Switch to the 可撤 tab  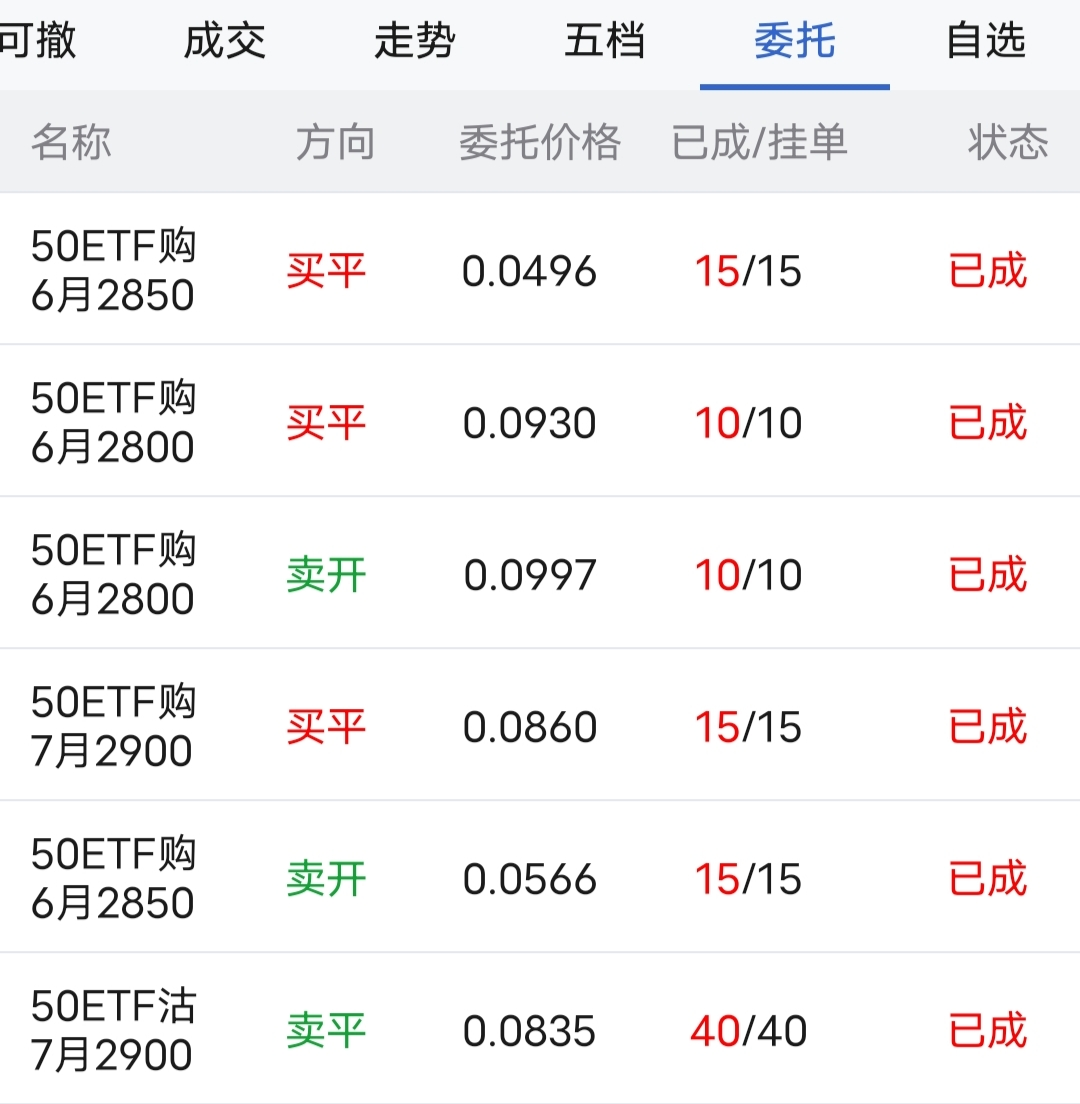[x=38, y=42]
